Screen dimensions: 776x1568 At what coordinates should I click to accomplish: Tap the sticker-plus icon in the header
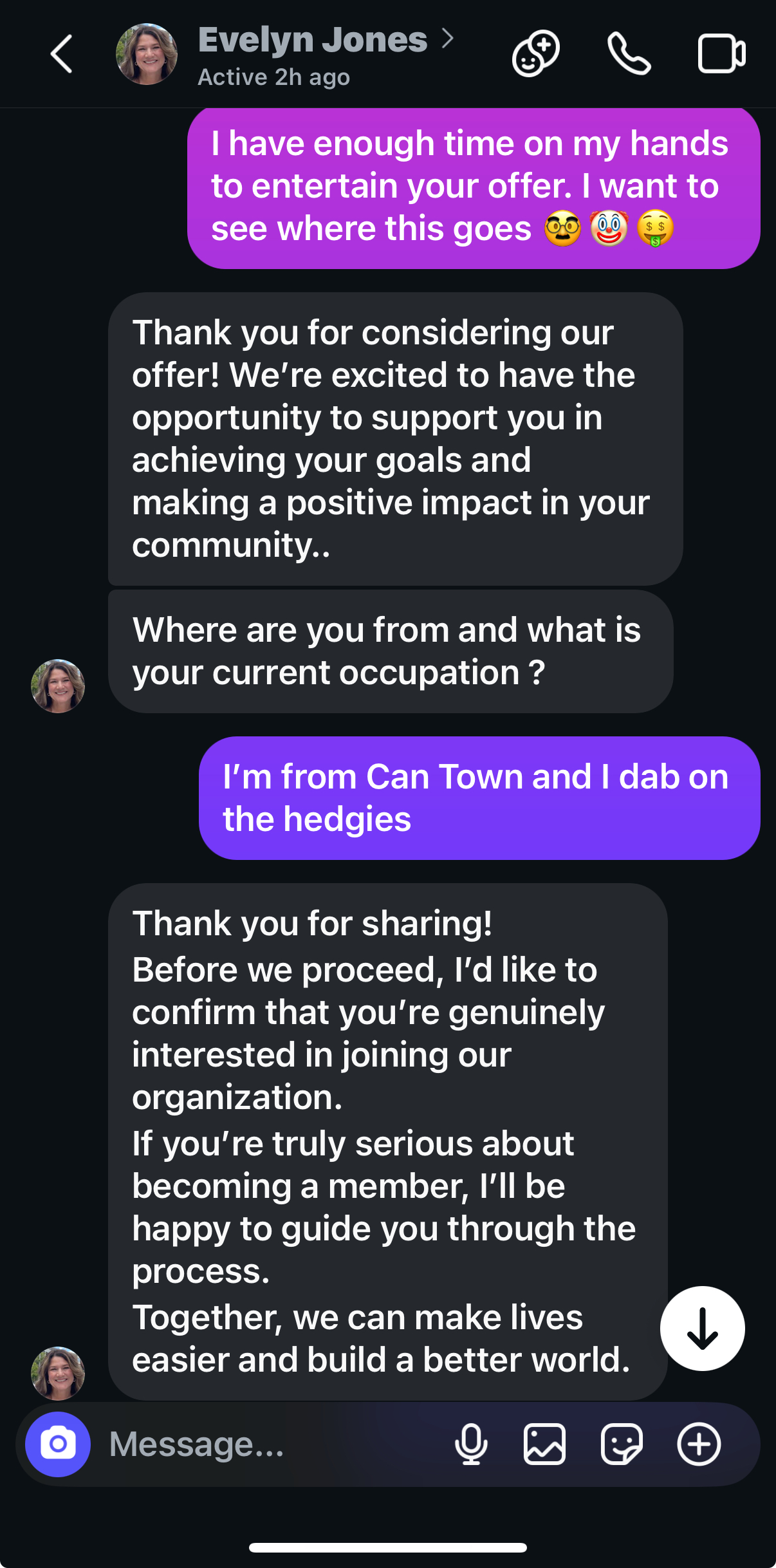point(535,54)
